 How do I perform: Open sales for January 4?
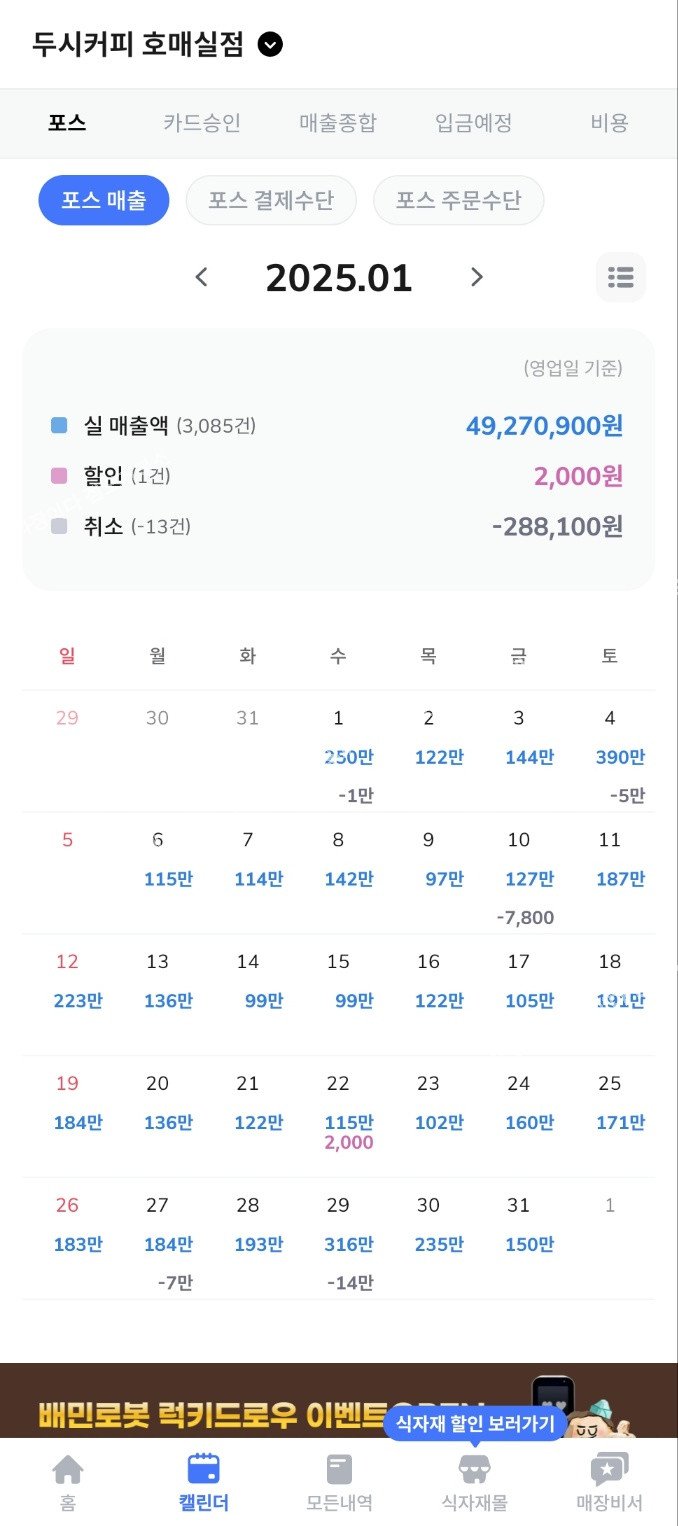[x=610, y=752]
